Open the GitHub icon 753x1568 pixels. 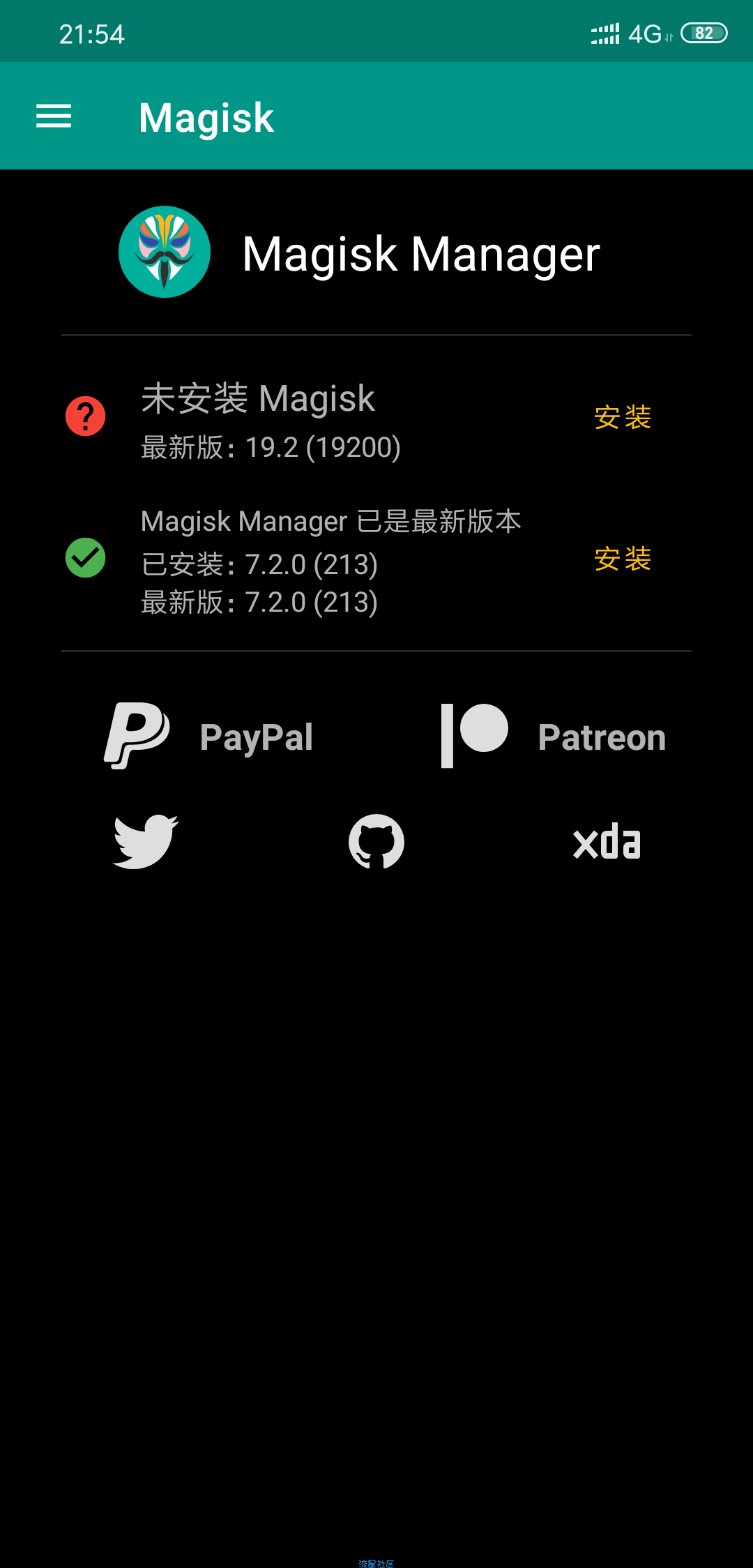[376, 842]
